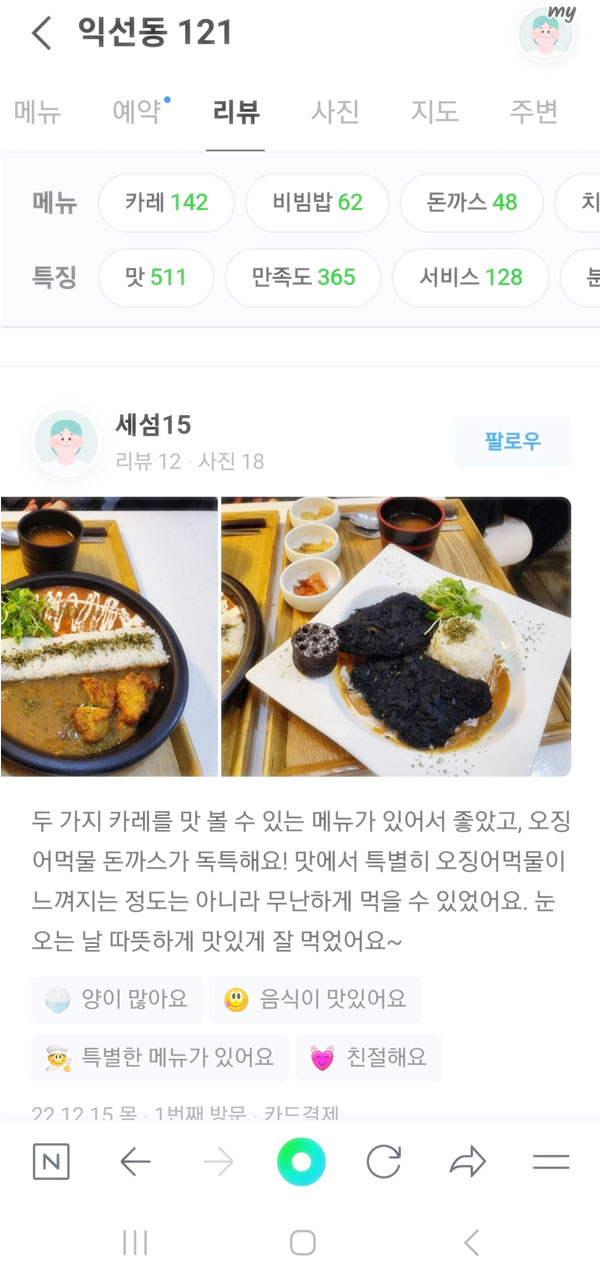Image resolution: width=600 pixels, height=1282 pixels.
Task: Filter reviews by 맛 511 chip
Action: click(156, 277)
